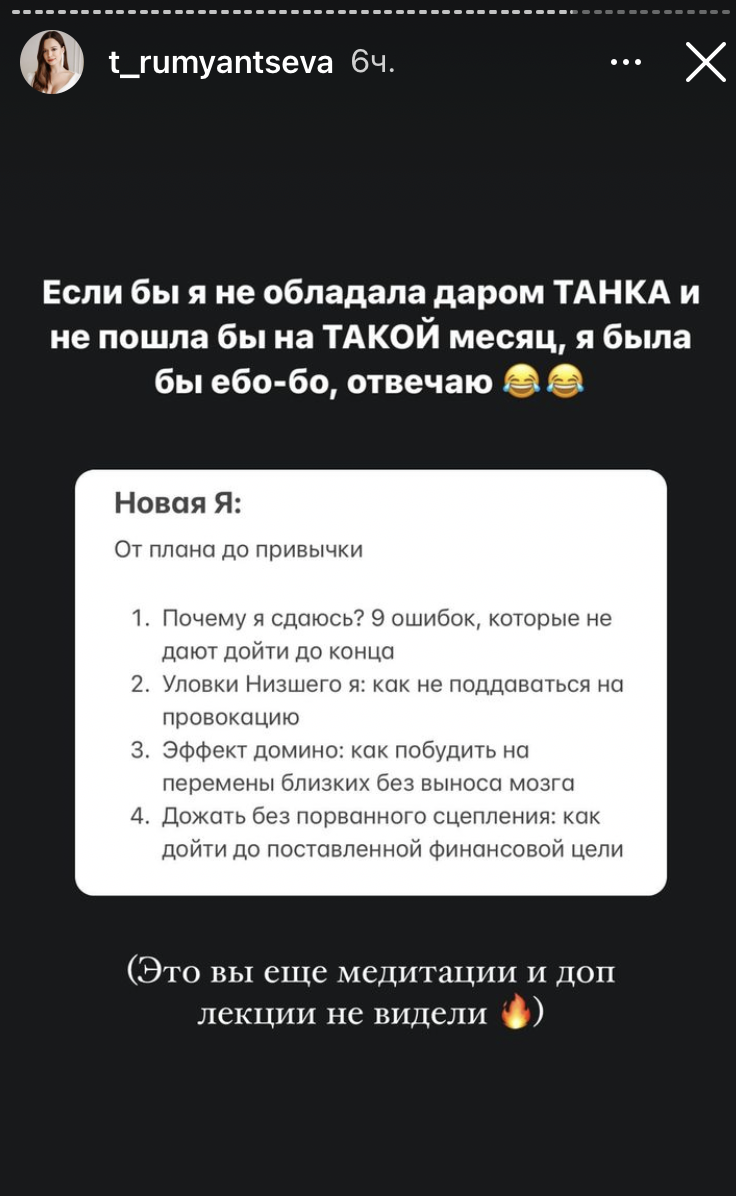Select the circular profile picture thumbnail
The height and width of the screenshot is (1196, 736).
coord(51,62)
